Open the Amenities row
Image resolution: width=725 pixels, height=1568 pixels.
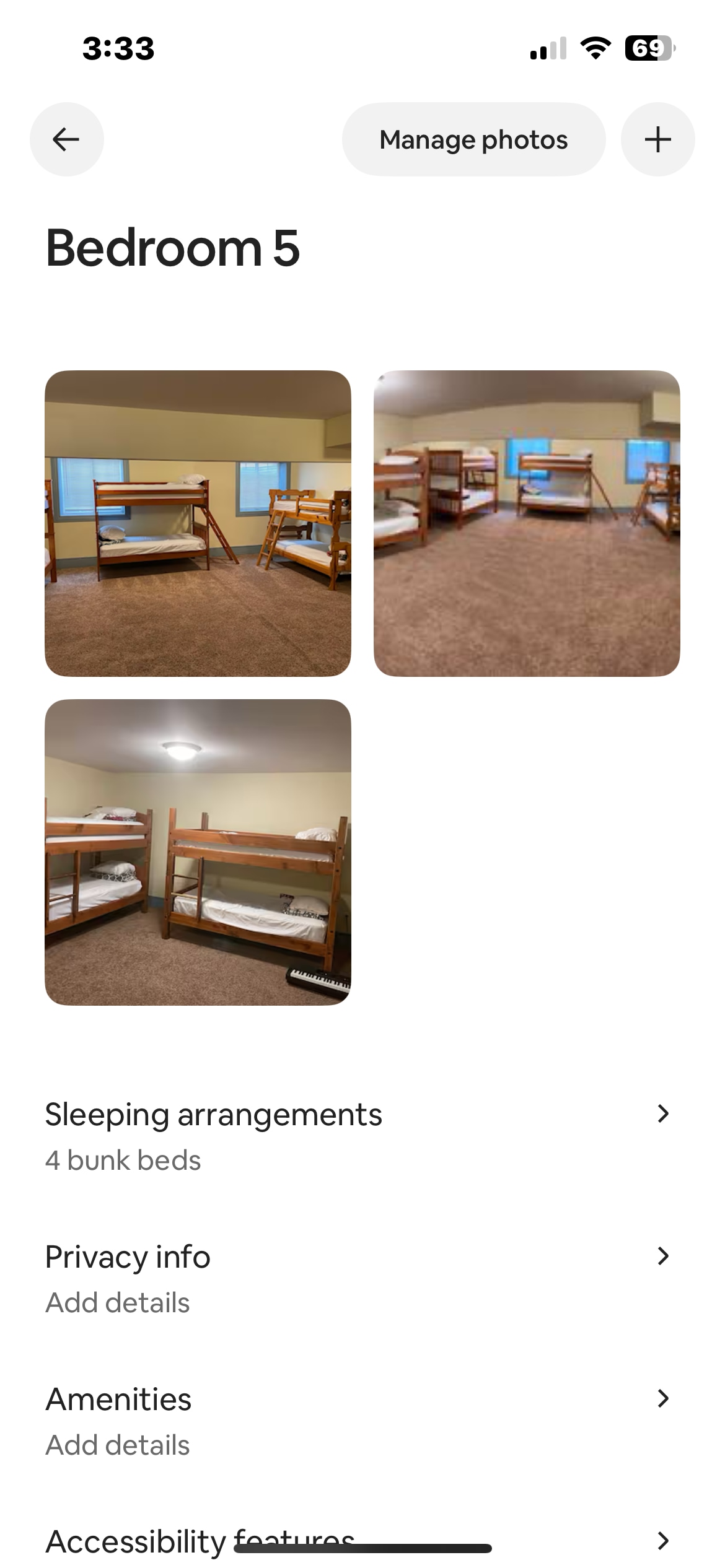(358, 1421)
